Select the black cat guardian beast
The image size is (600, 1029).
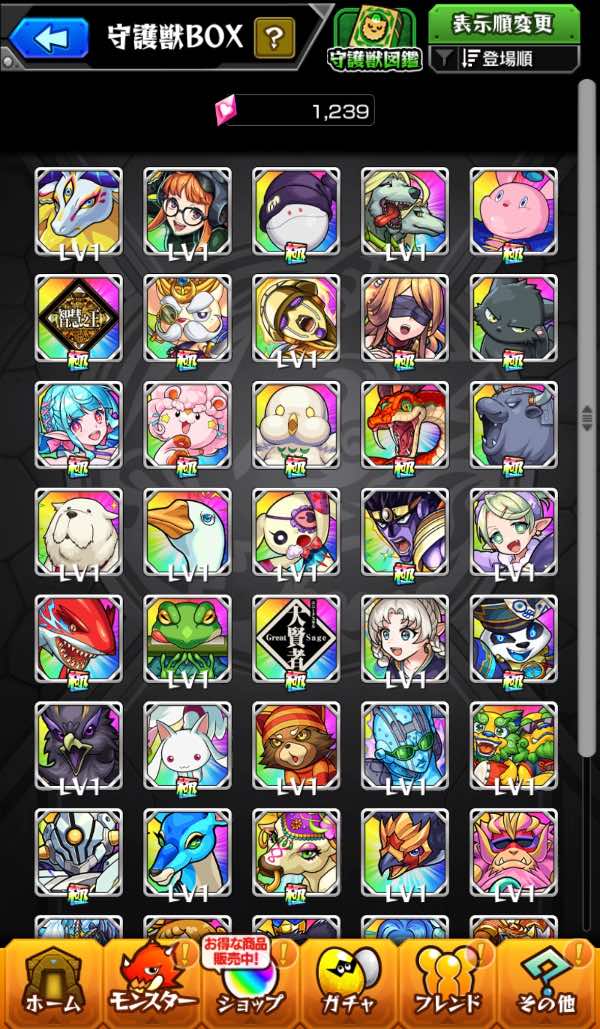tap(514, 318)
